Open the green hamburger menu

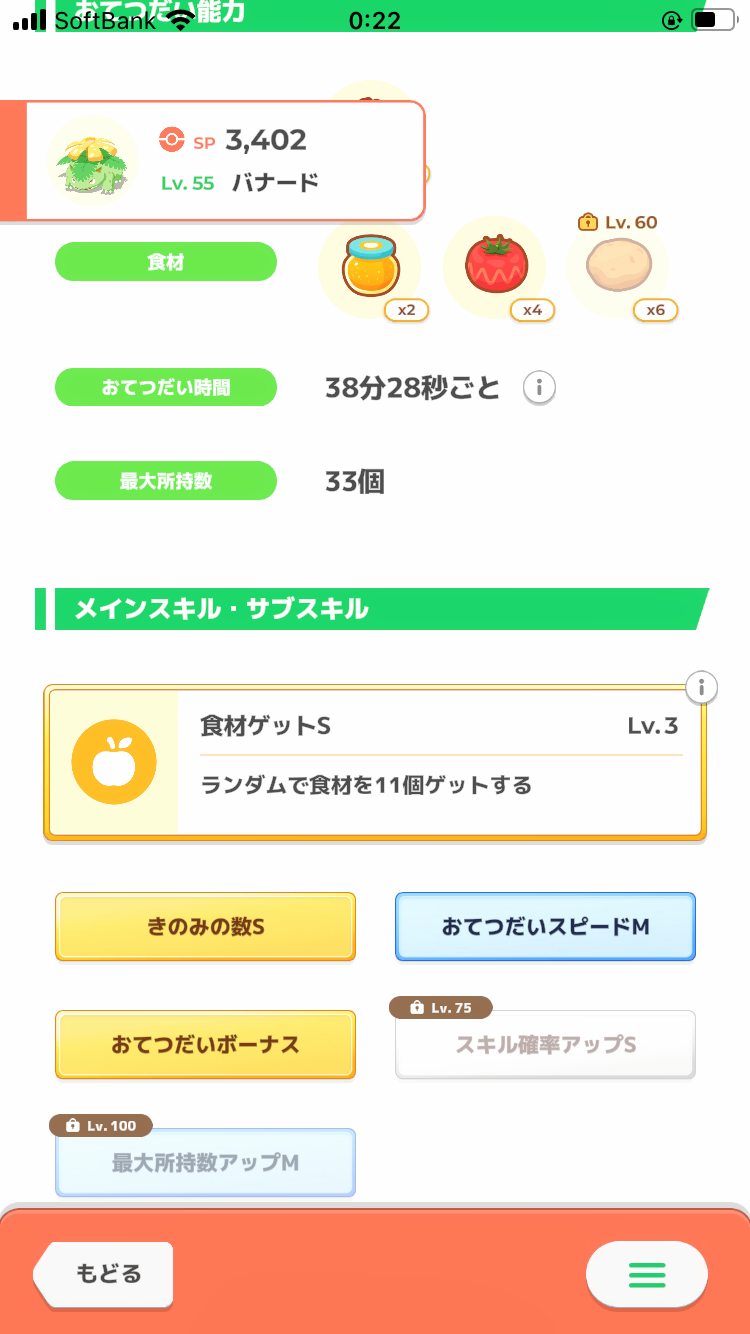(646, 1275)
